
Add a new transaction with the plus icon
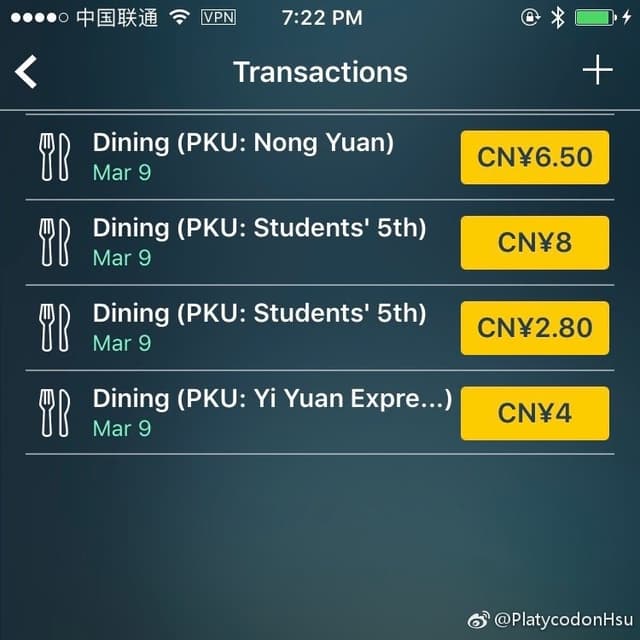point(597,71)
